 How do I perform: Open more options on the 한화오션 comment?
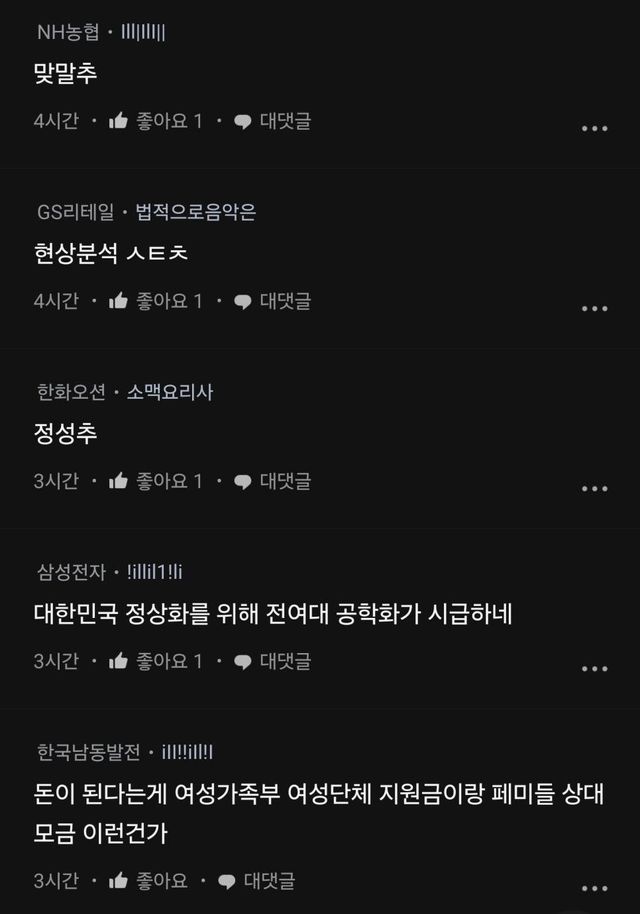(x=595, y=488)
